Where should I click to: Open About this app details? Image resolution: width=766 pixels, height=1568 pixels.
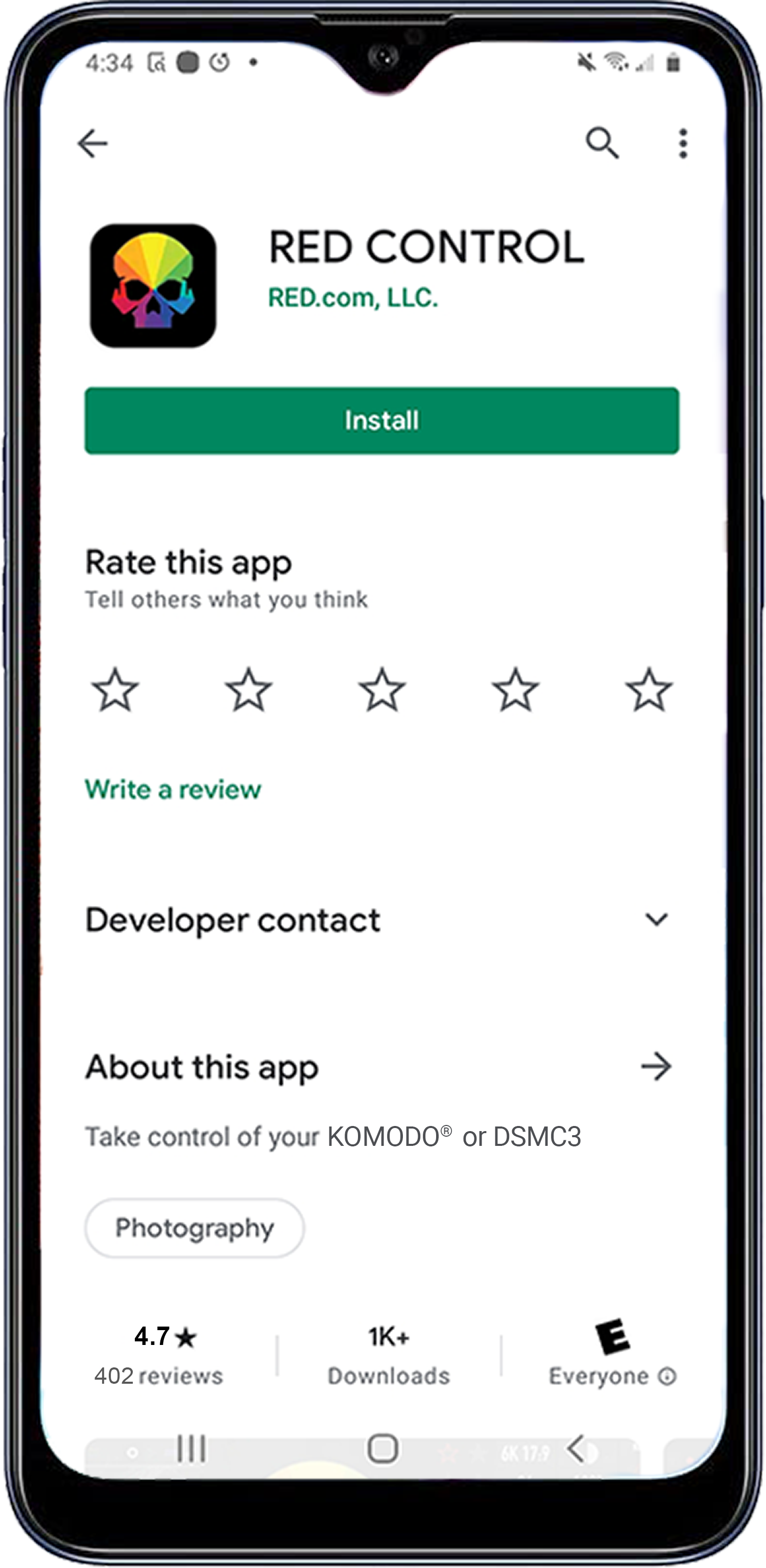(656, 1066)
